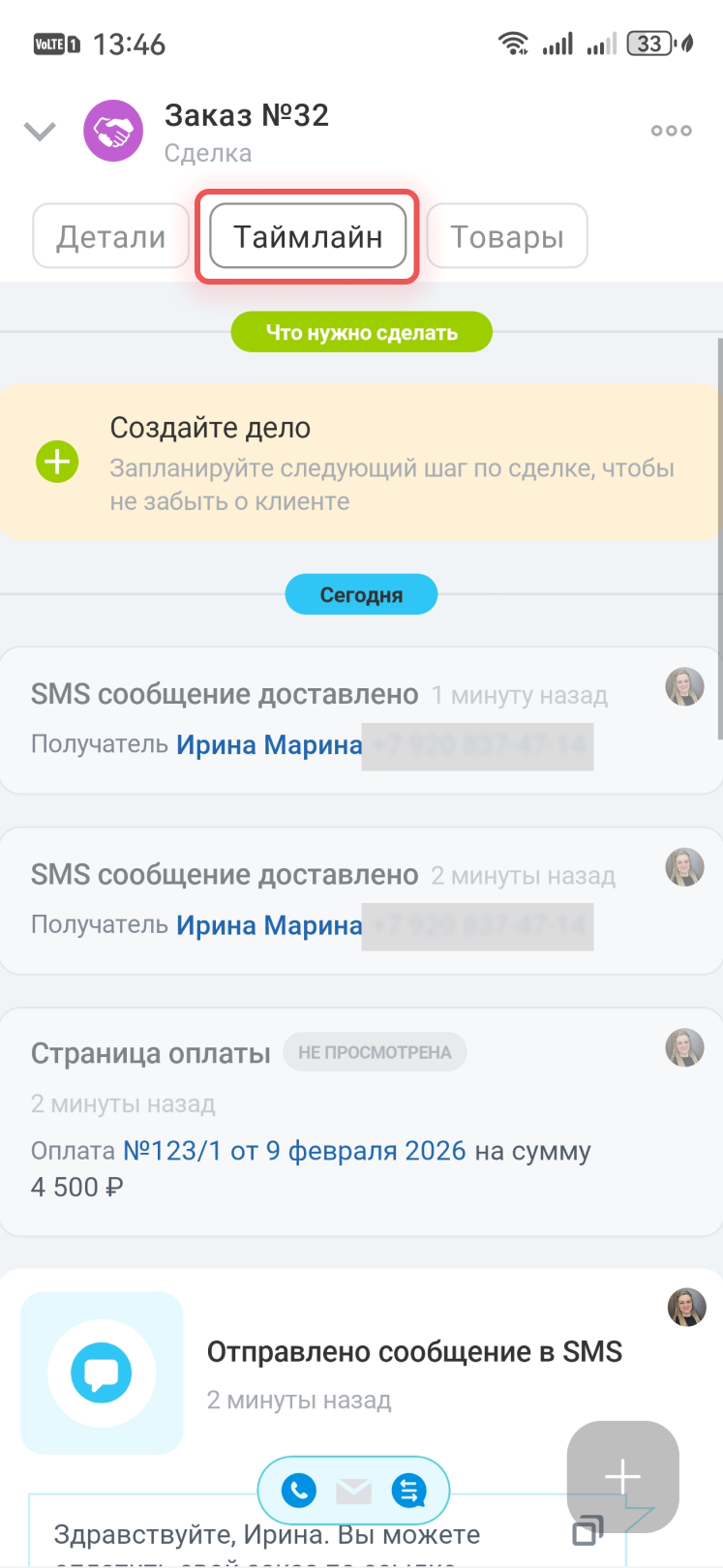
Task: Collapse the deal with the down chevron
Action: point(40,131)
